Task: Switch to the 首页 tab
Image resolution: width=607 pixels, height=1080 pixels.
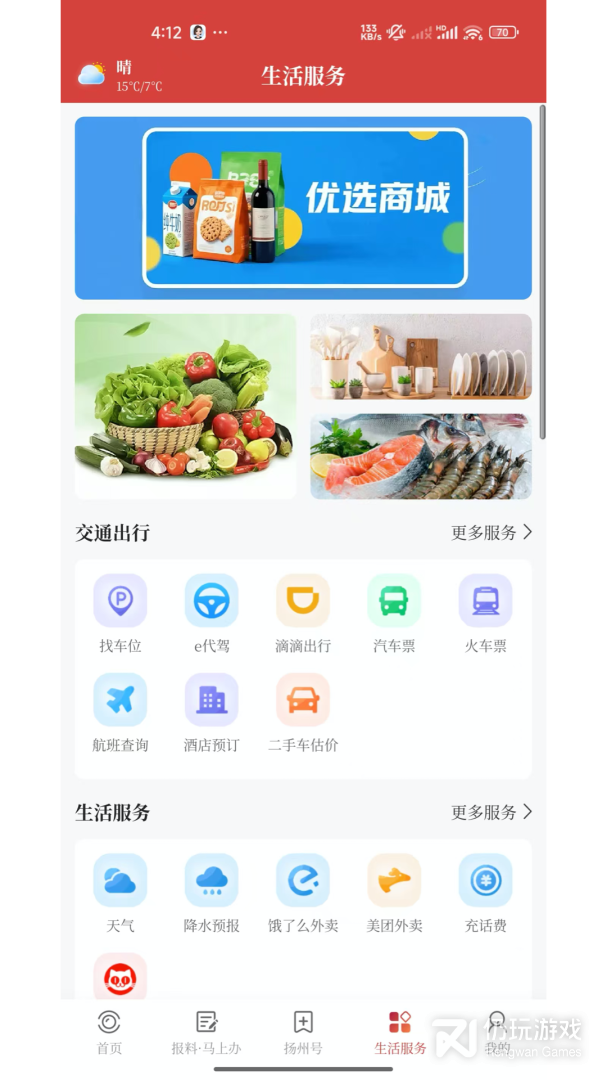Action: (109, 1032)
